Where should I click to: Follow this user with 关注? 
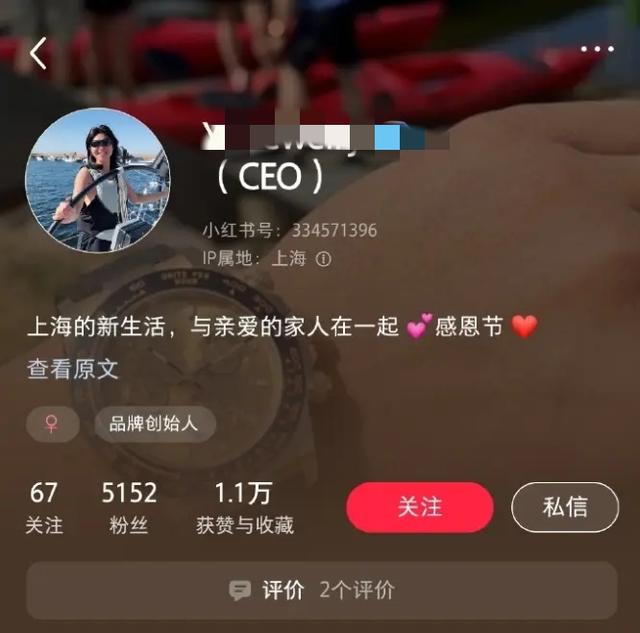click(x=419, y=507)
